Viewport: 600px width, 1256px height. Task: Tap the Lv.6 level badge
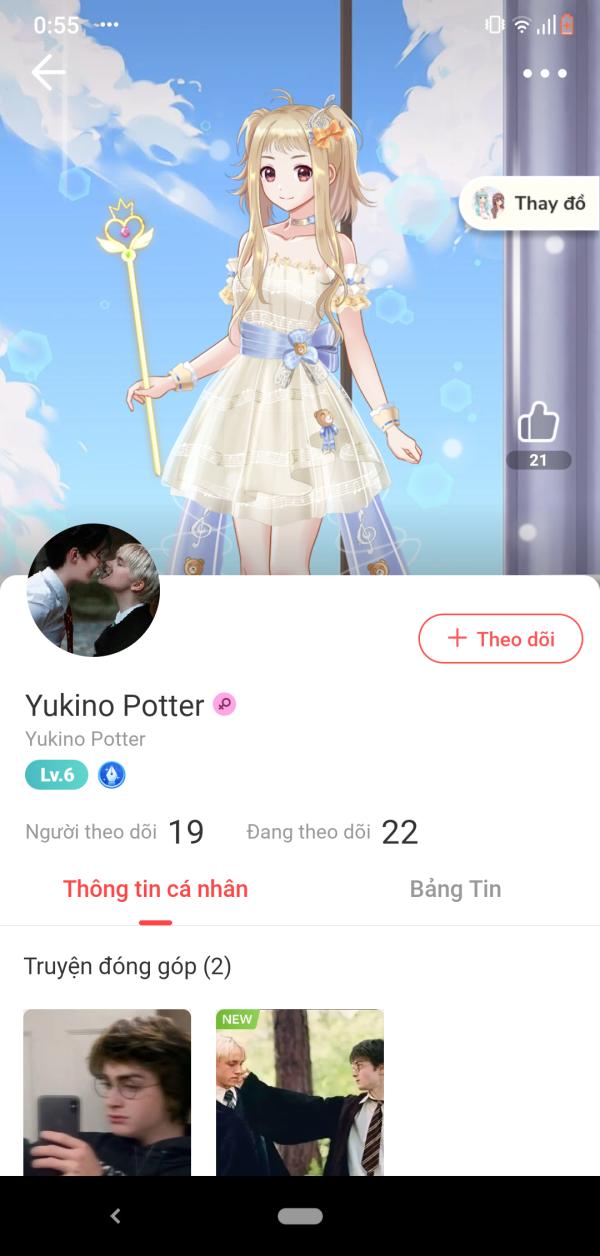pyautogui.click(x=56, y=775)
